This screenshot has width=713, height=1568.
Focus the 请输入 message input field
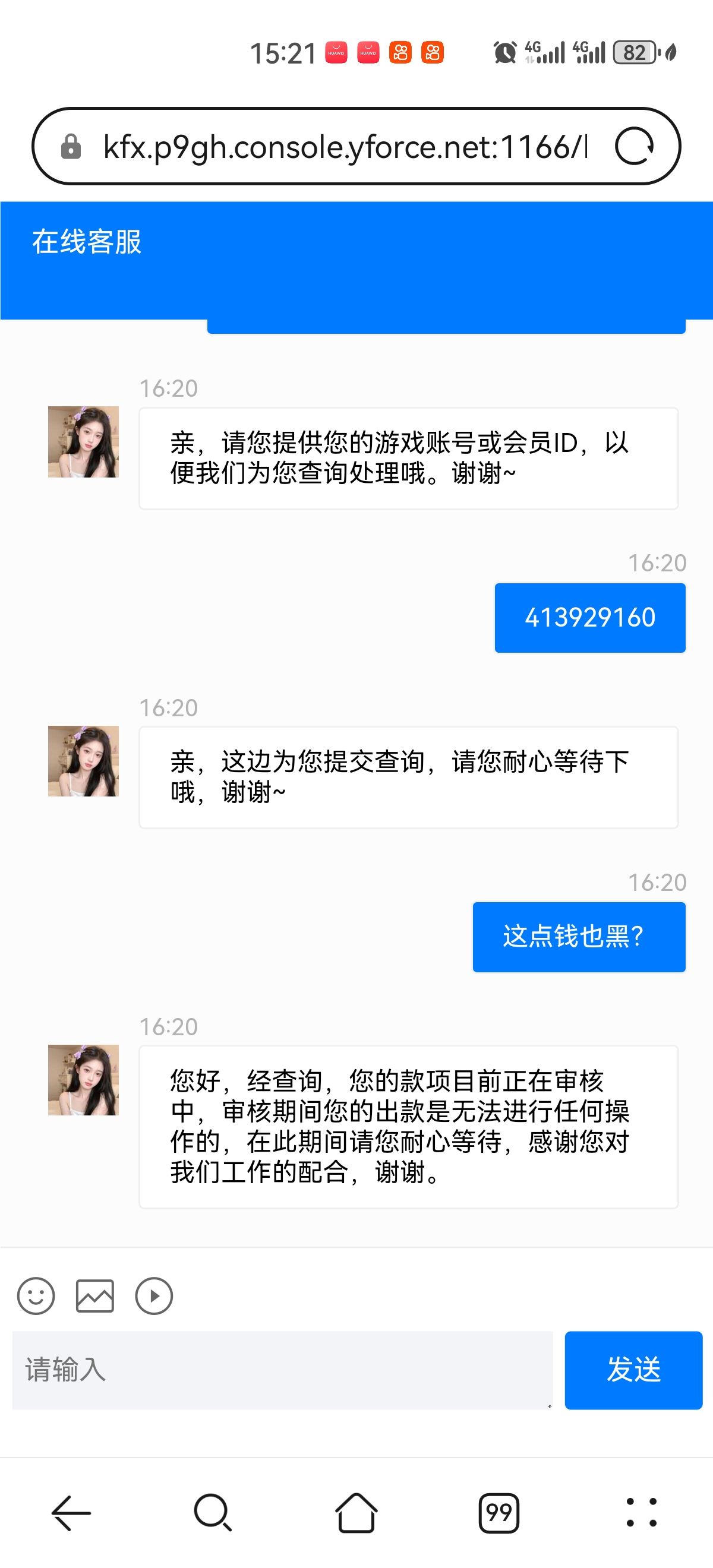point(282,1370)
